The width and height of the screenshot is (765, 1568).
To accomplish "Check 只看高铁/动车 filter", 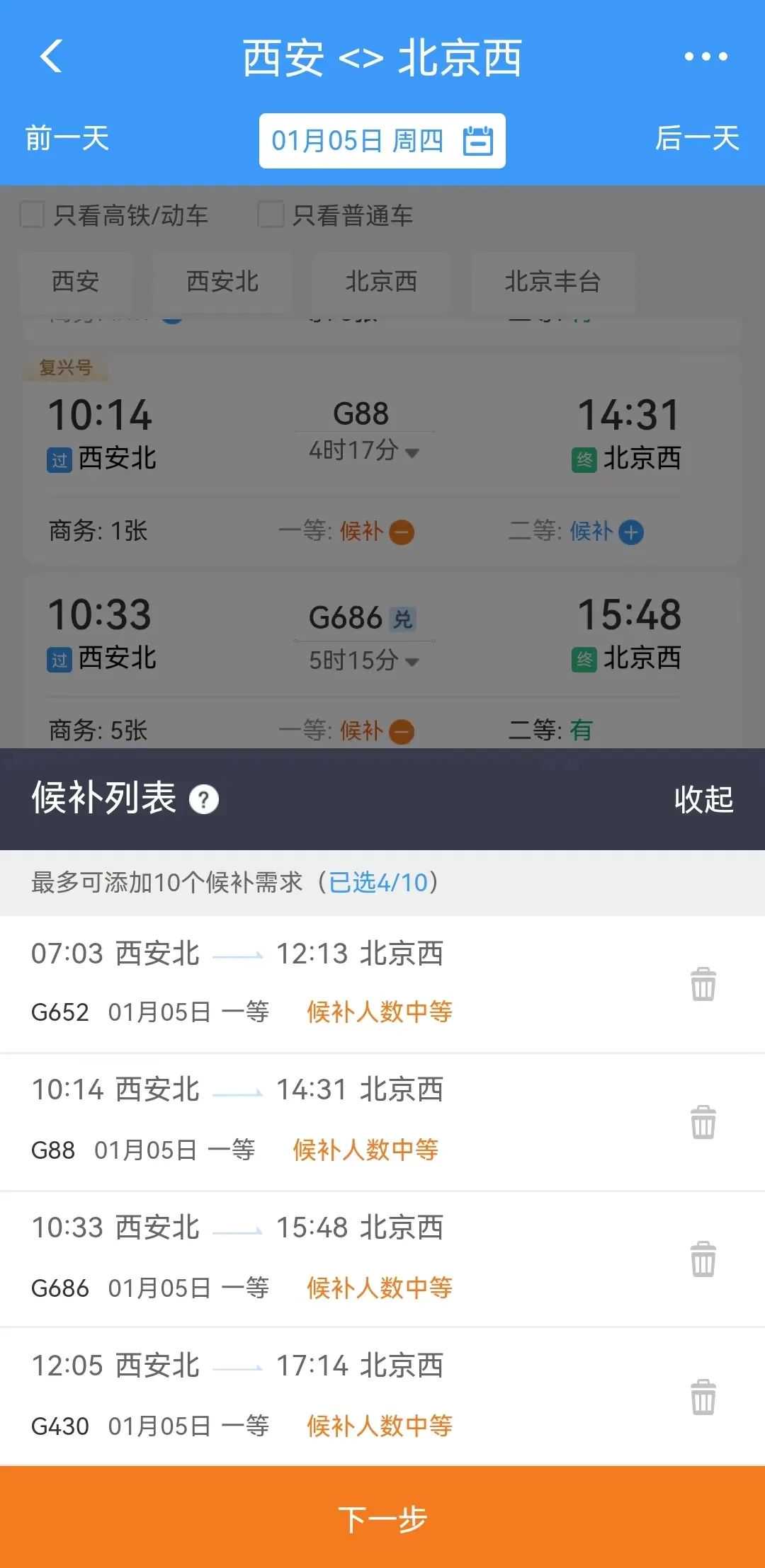I will tap(33, 215).
